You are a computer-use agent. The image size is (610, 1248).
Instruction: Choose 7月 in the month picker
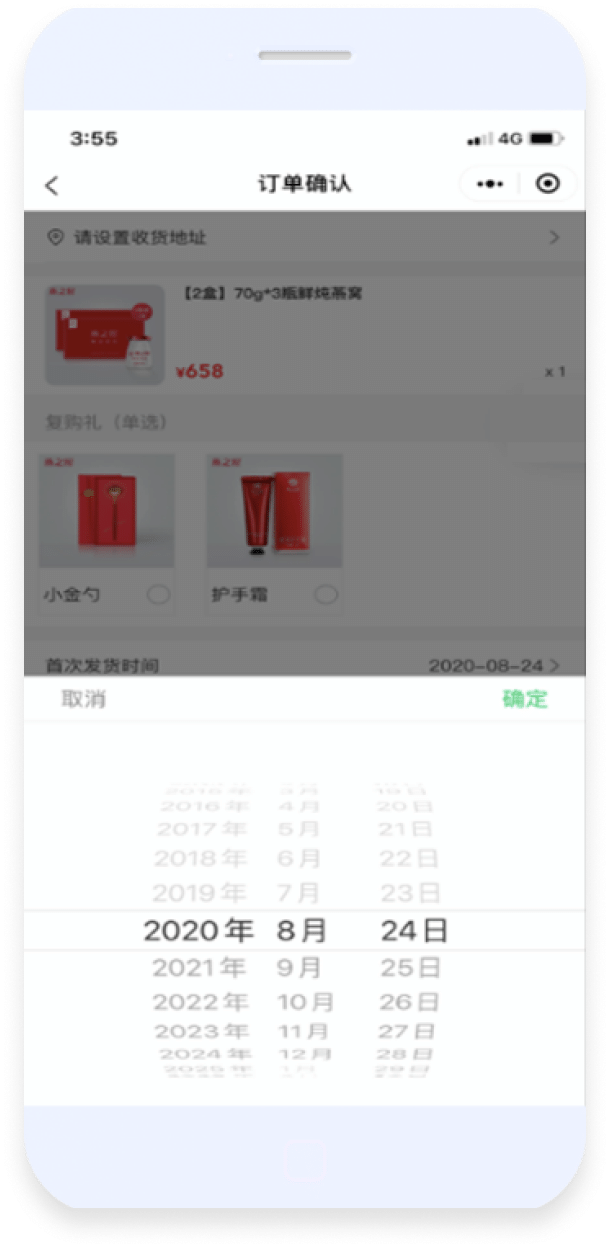(299, 892)
